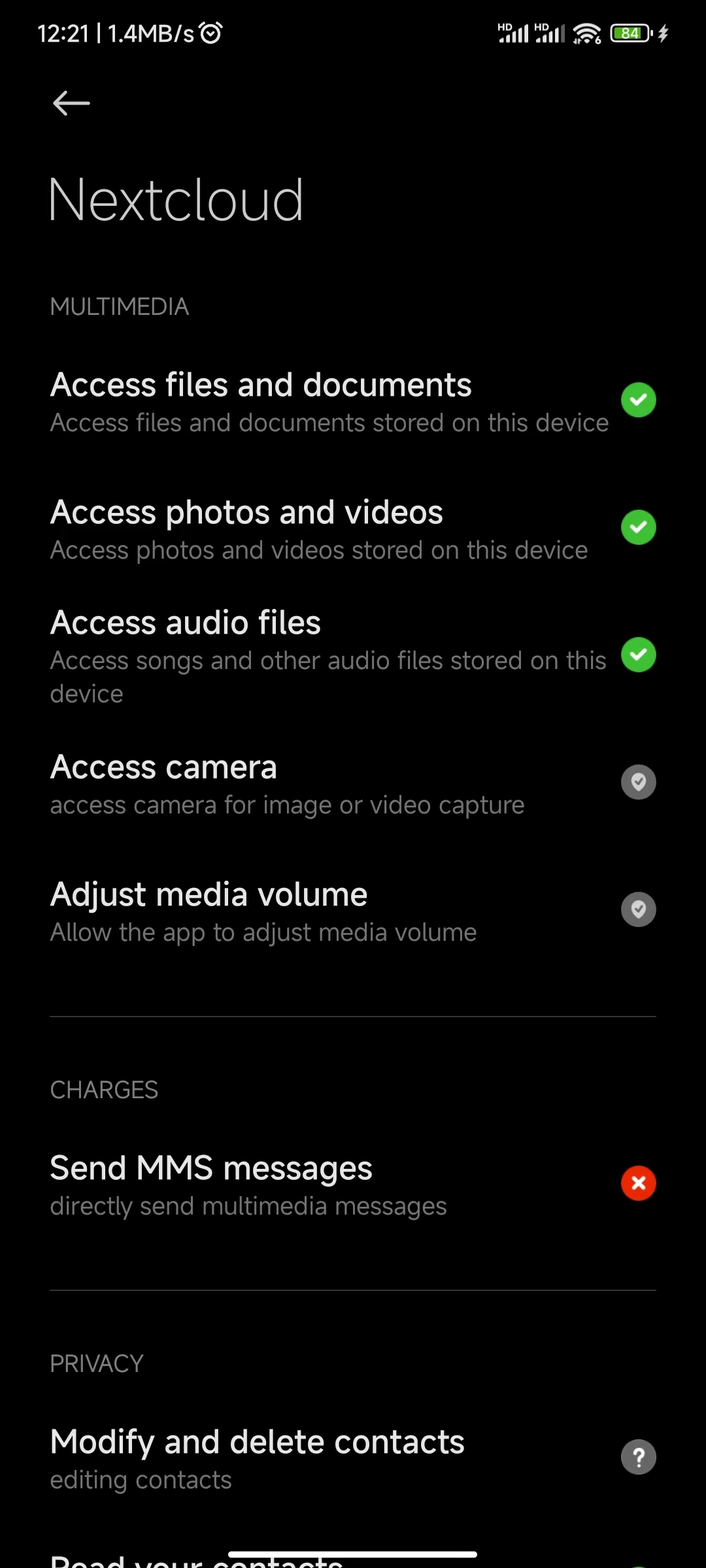Tap the red X beside Send MMS messages
706x1568 pixels.
tap(639, 1183)
